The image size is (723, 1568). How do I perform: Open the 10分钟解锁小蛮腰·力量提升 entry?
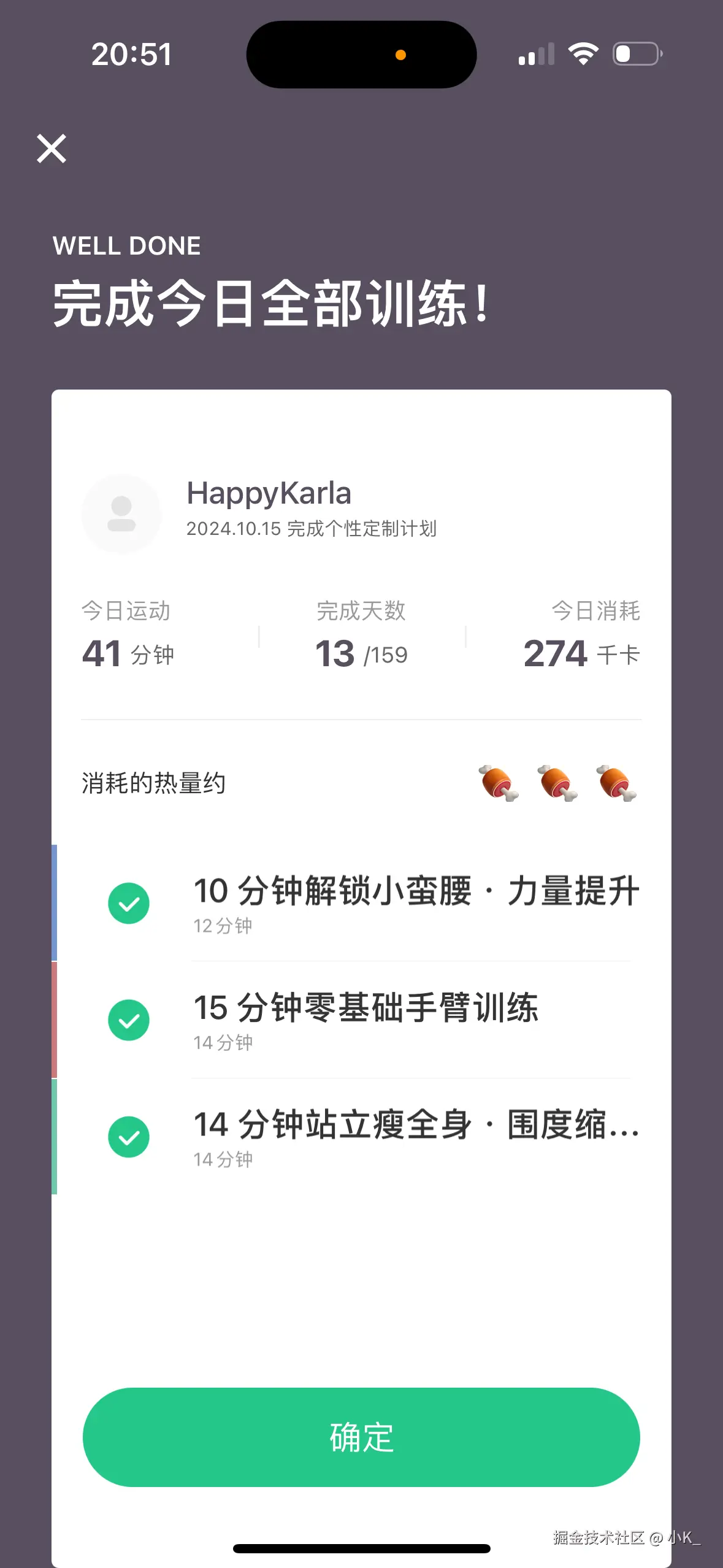pos(416,893)
